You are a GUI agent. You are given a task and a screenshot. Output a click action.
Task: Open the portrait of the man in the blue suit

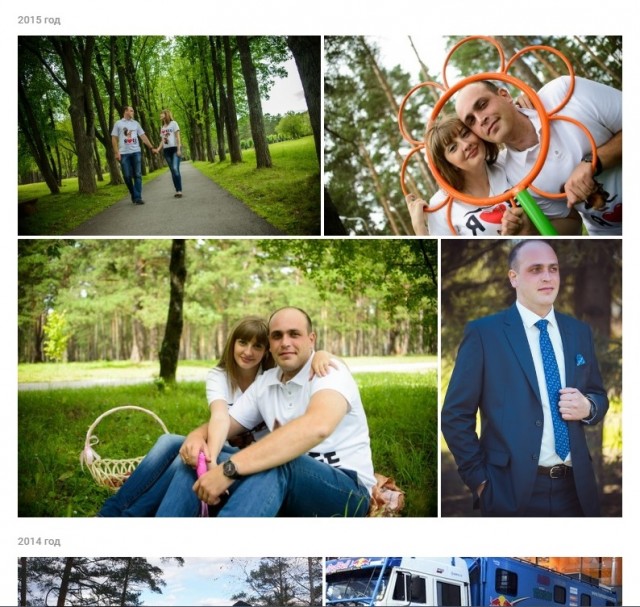pyautogui.click(x=531, y=377)
